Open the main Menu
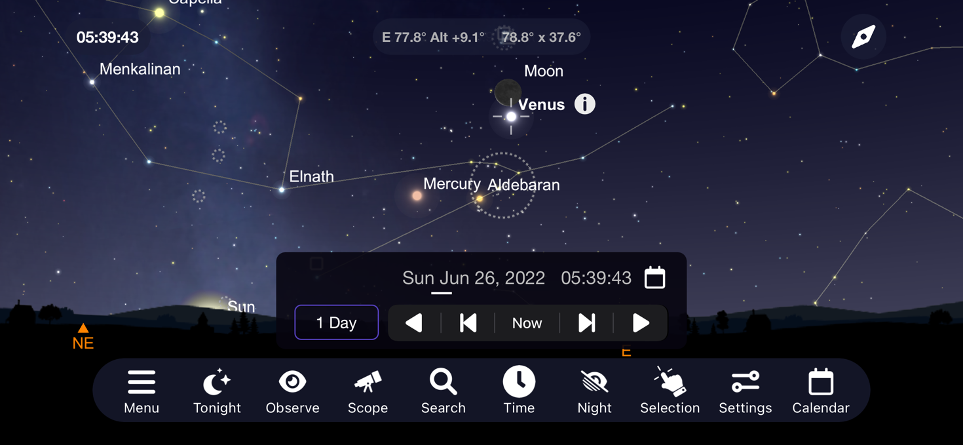 142,391
